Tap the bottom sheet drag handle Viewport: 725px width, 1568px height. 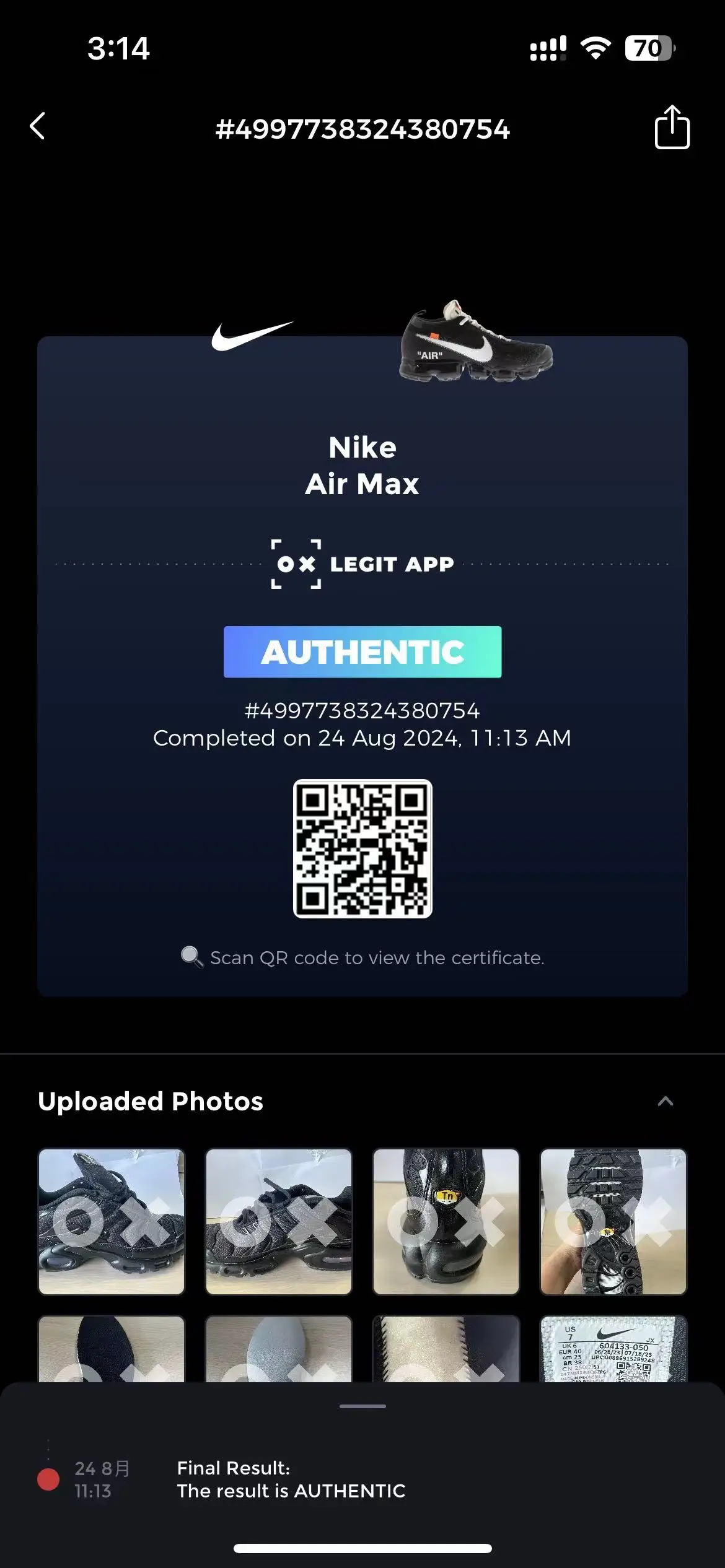pos(362,1406)
